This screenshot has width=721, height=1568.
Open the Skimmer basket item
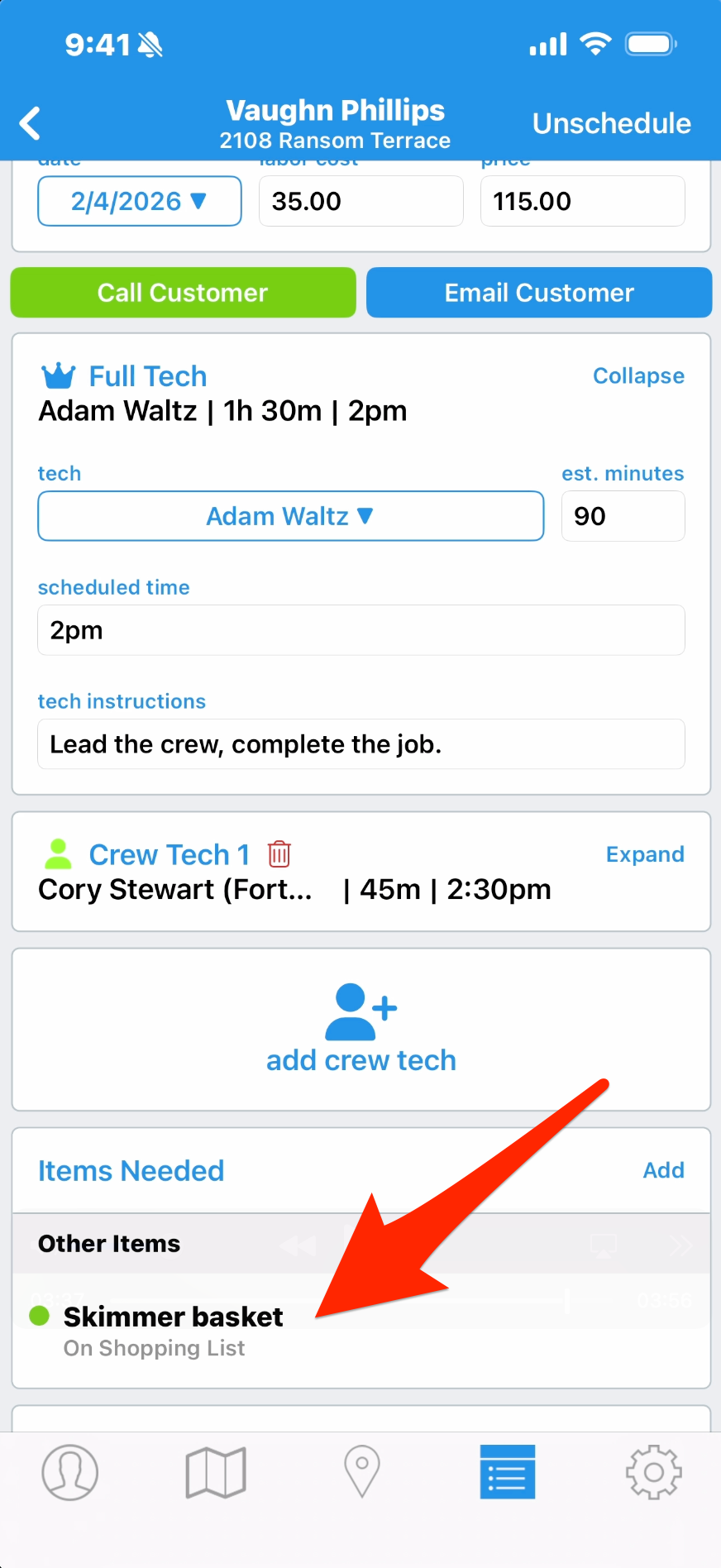click(x=174, y=1317)
